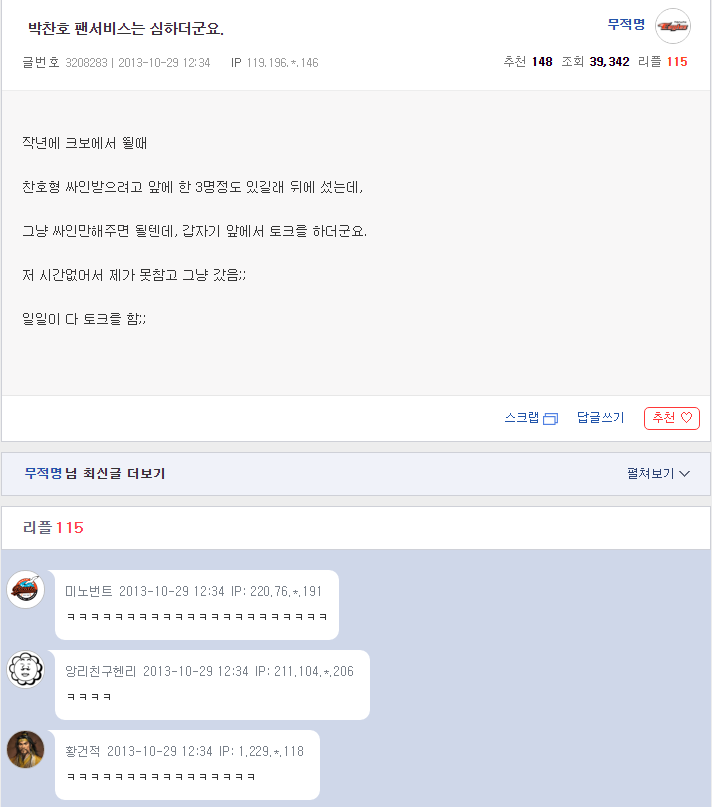Image resolution: width=712 pixels, height=807 pixels.
Task: Write a reply via 답글쓰기
Action: coord(600,418)
